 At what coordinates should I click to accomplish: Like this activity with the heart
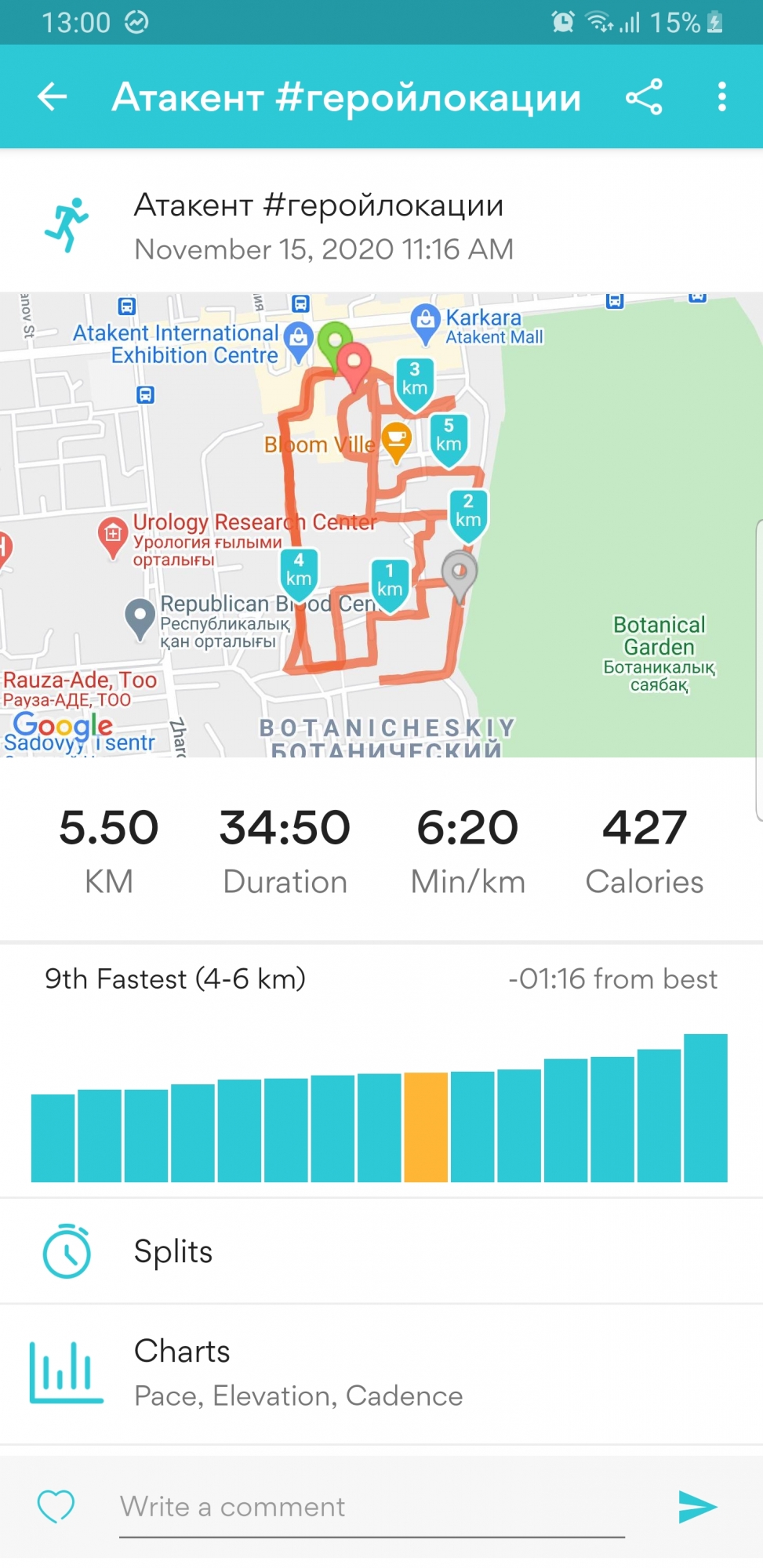(56, 1505)
